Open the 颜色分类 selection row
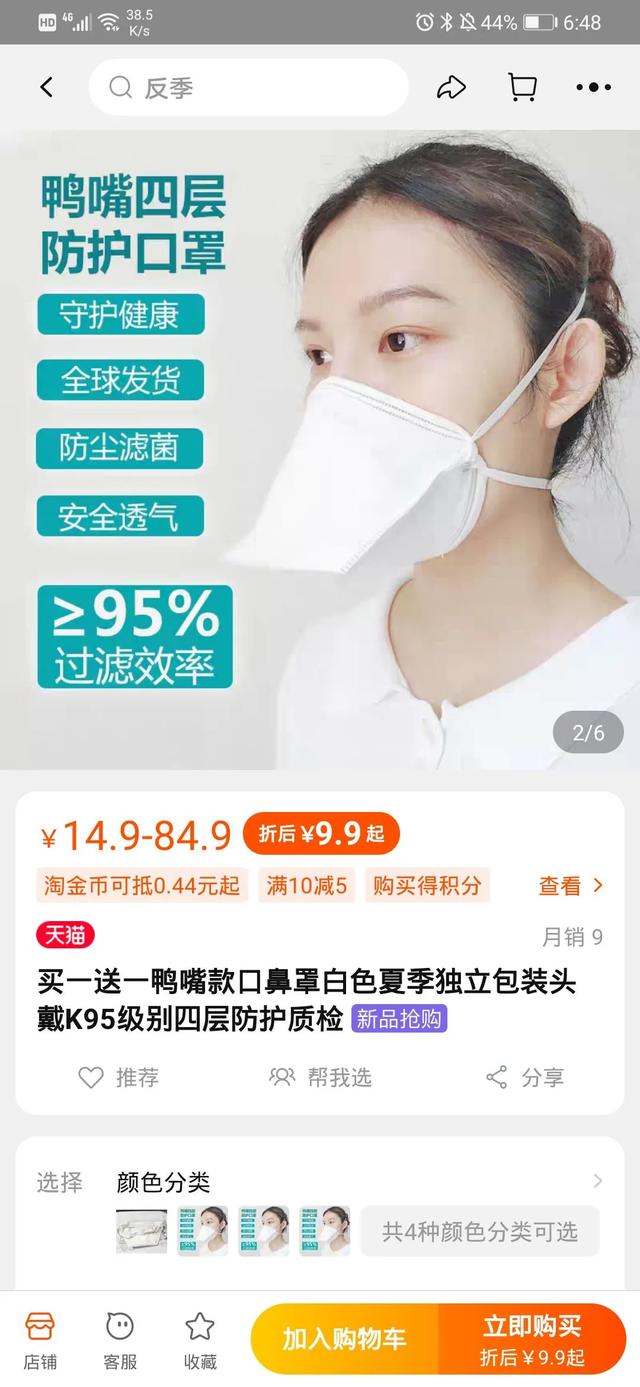Screen dimensions: 640x1387 point(320,1182)
